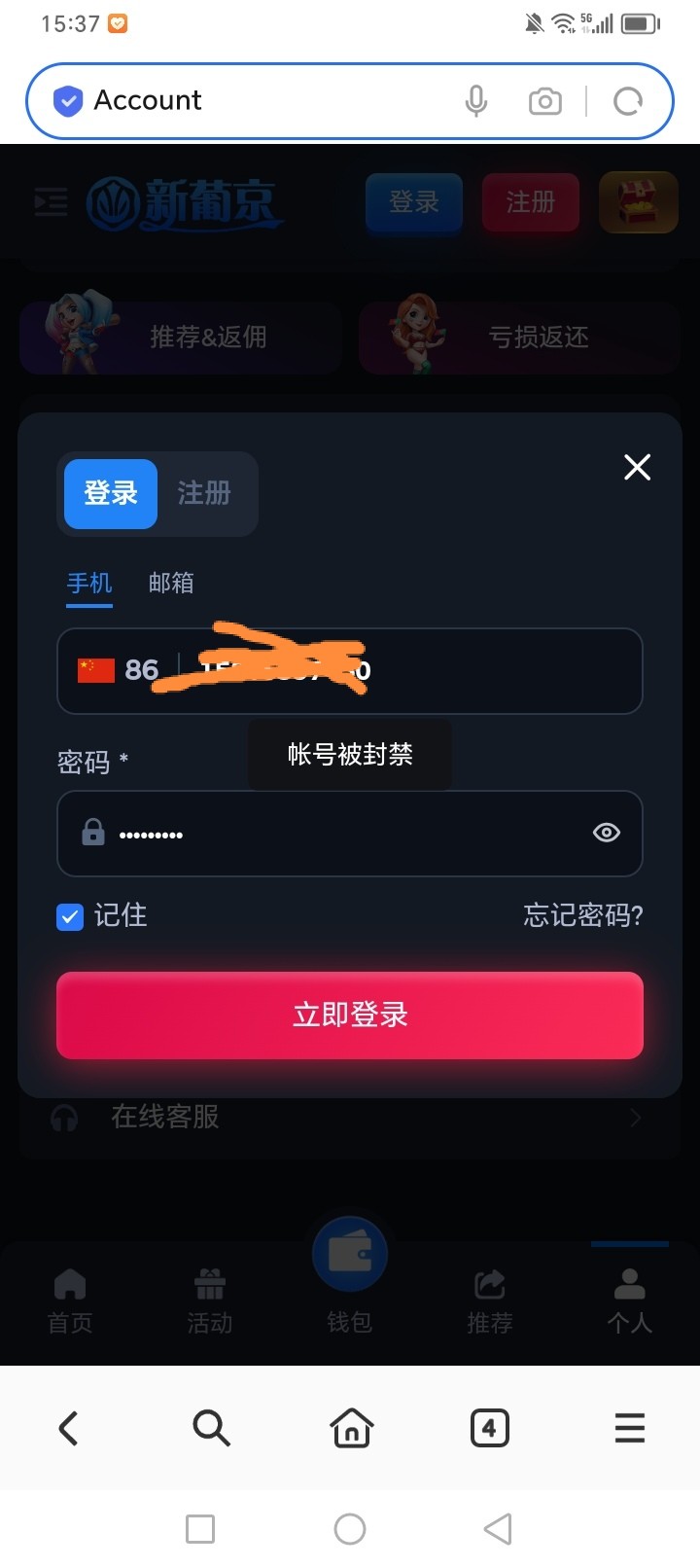Open the country code selector 86
This screenshot has height=1568, width=700.
(119, 670)
